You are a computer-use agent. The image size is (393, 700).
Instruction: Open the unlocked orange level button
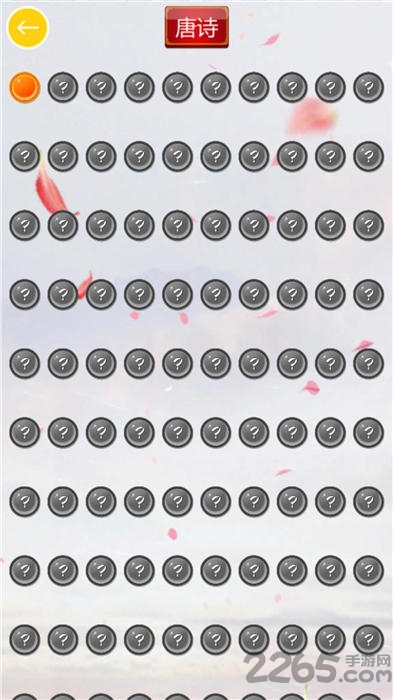click(25, 88)
